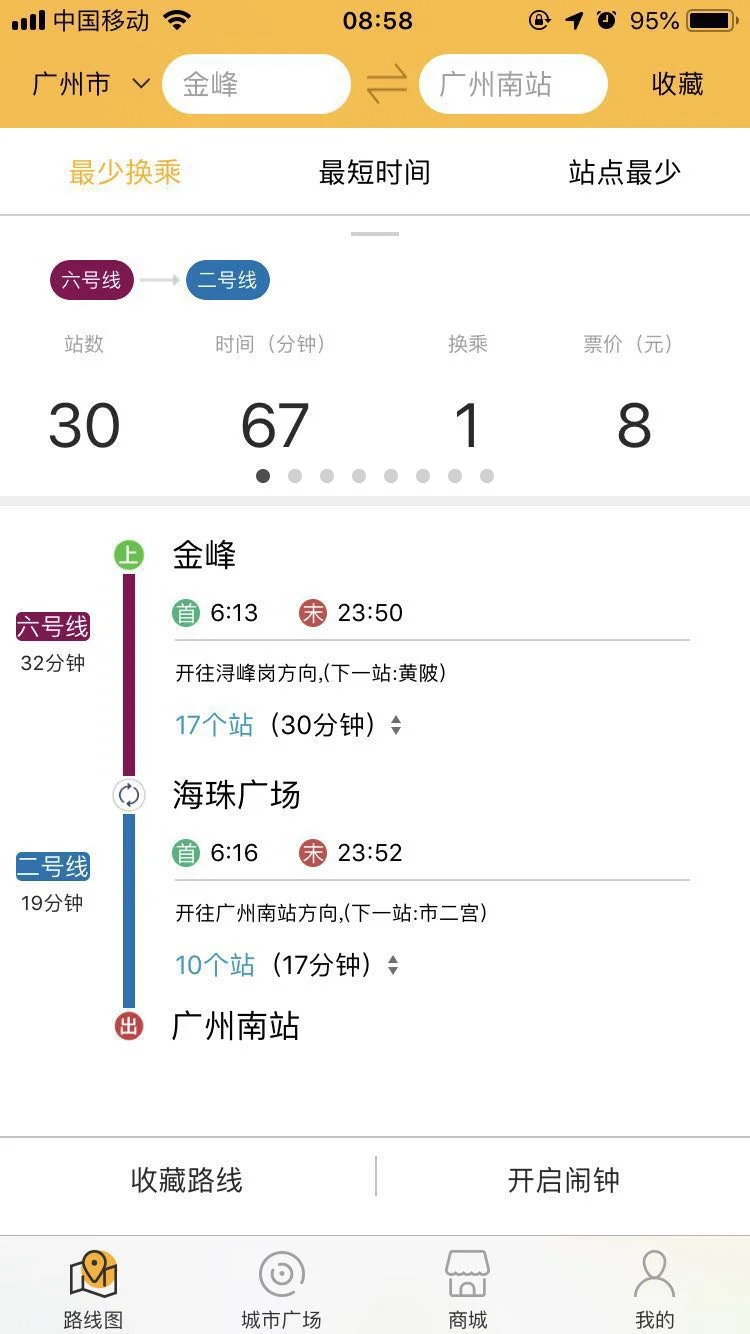Tap the red 出 exit icon at 广州南站
This screenshot has height=1334, width=750.
[128, 1026]
